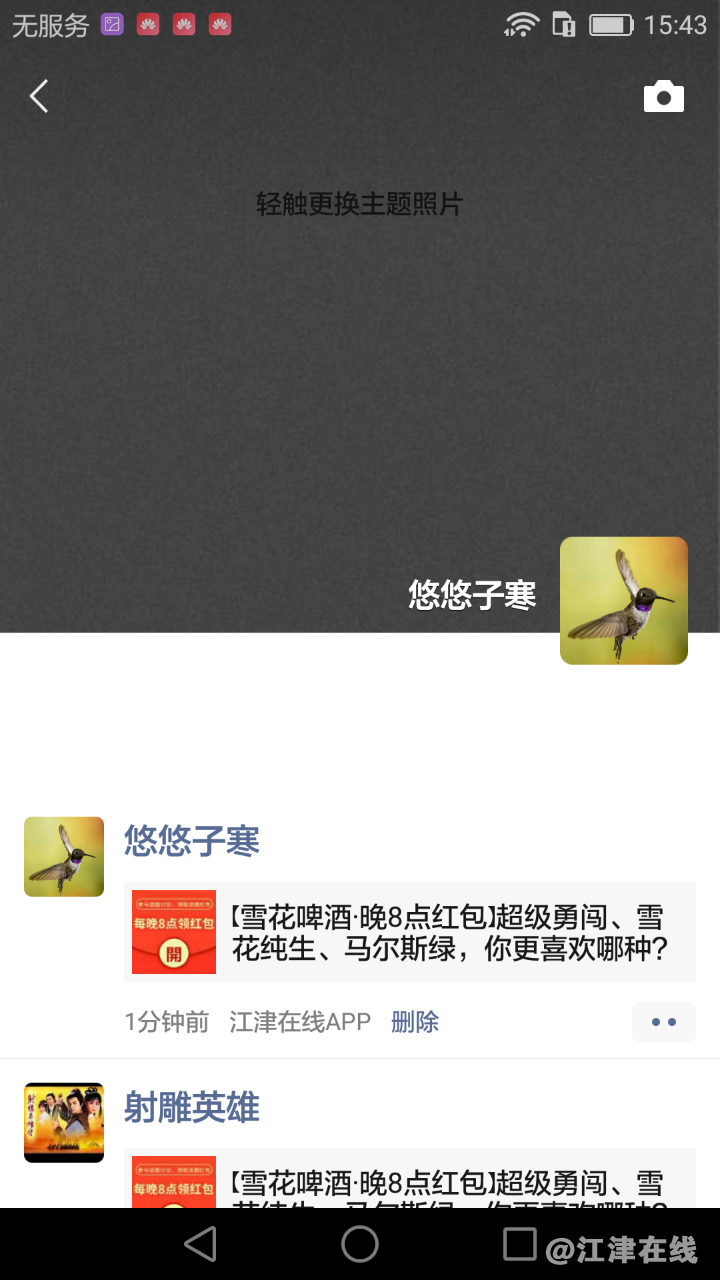
Task: Open 悠悠子寒's shared 雪花啤酒 article card
Action: click(410, 932)
